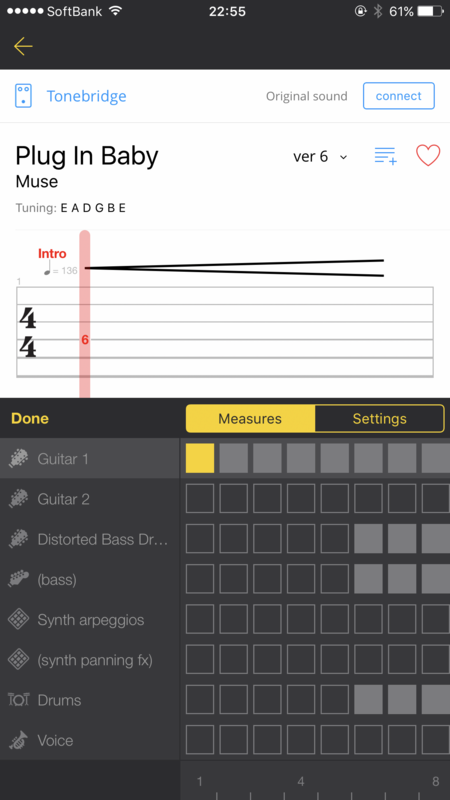This screenshot has height=800, width=450.
Task: Tap Done to close the track panel
Action: 30,419
